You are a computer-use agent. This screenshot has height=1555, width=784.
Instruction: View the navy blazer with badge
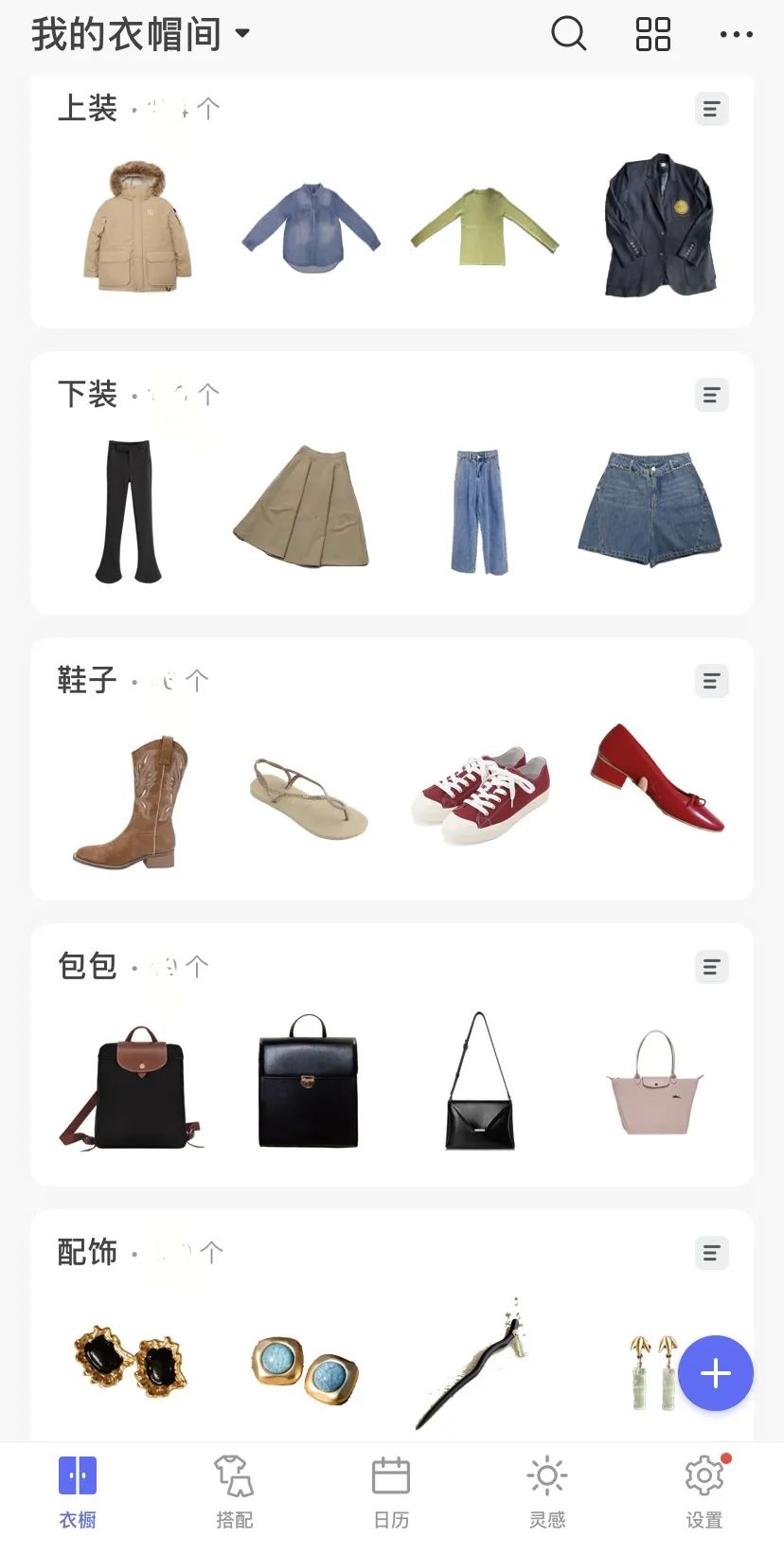click(660, 227)
